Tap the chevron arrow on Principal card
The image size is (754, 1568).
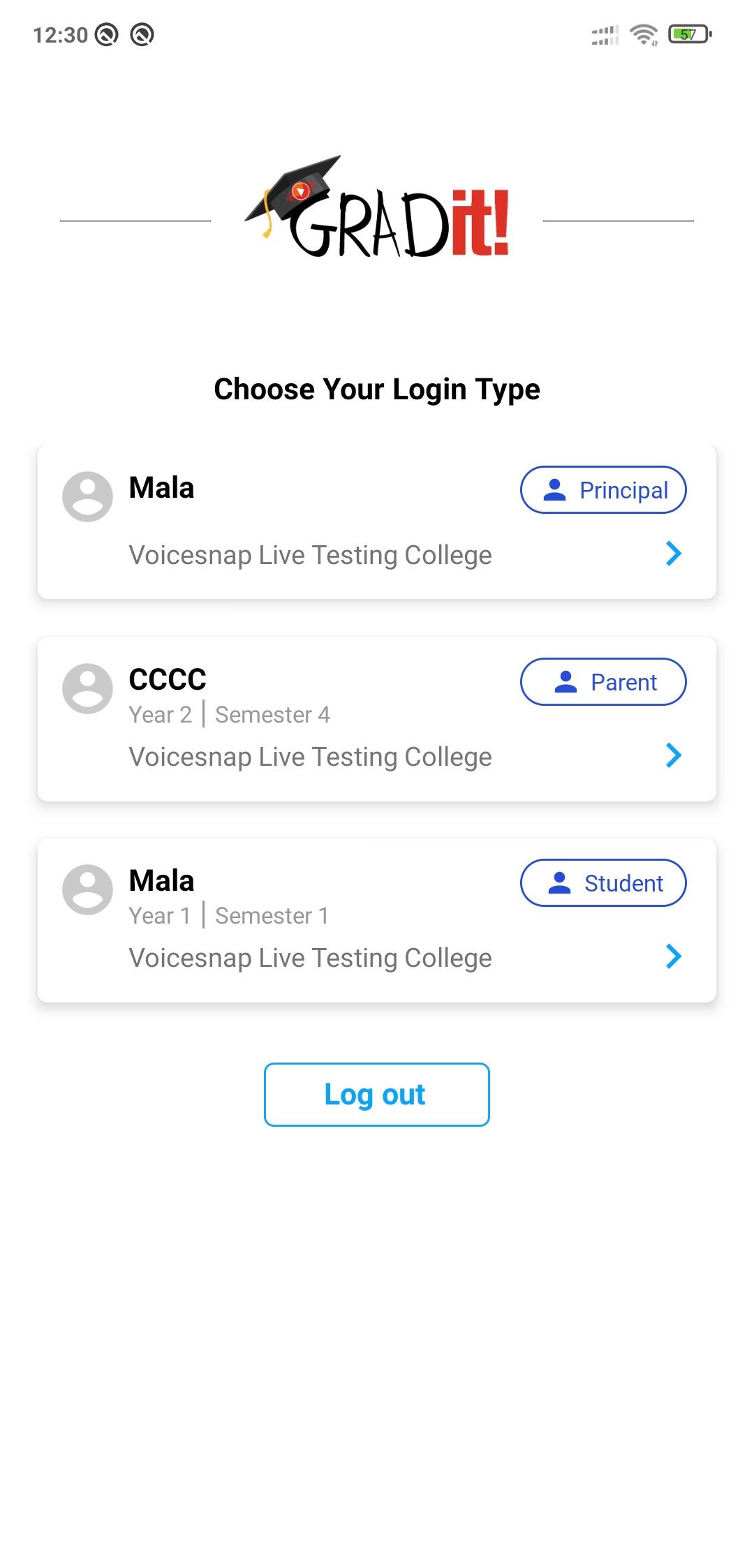[x=674, y=554]
